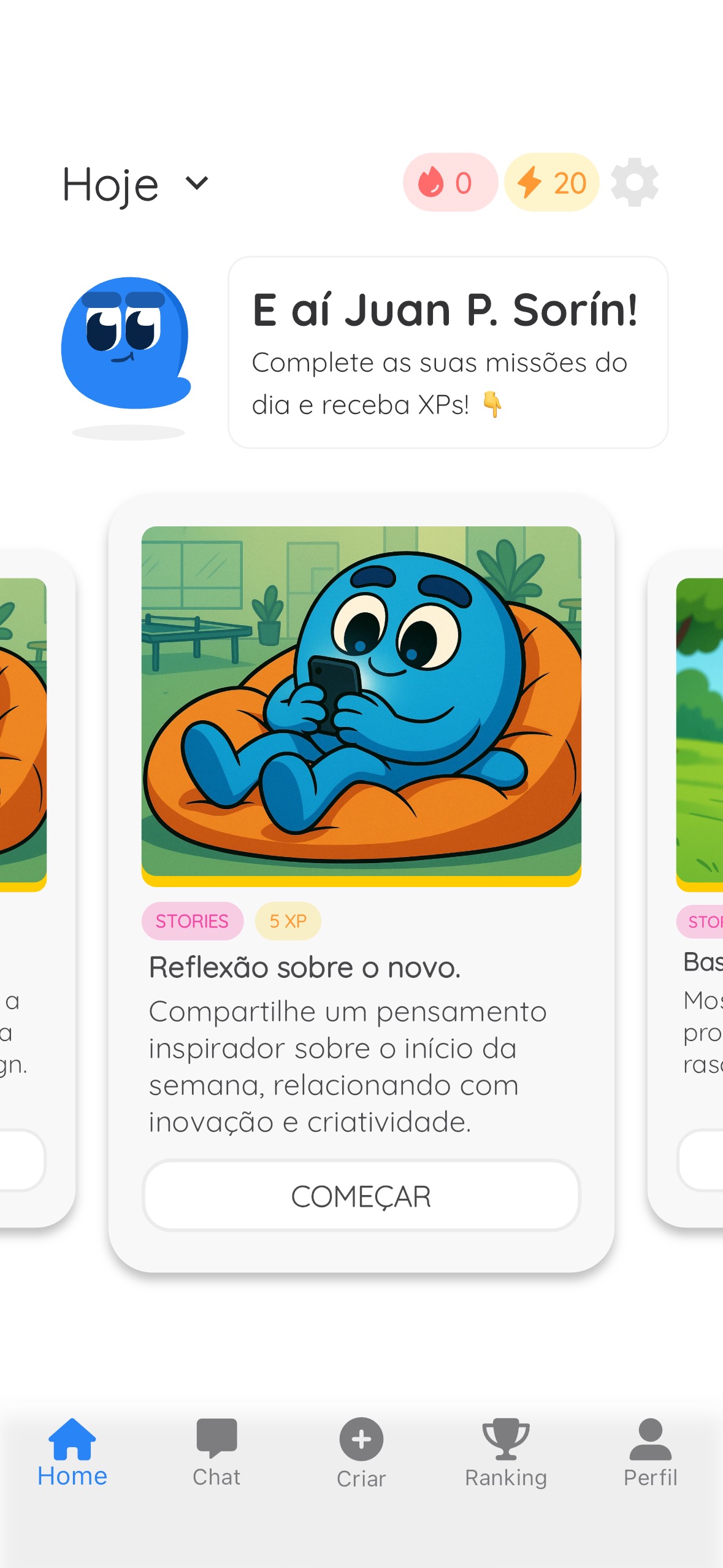Open the 20 XP lightning badge
Viewport: 723px width, 1568px height.
click(x=551, y=183)
